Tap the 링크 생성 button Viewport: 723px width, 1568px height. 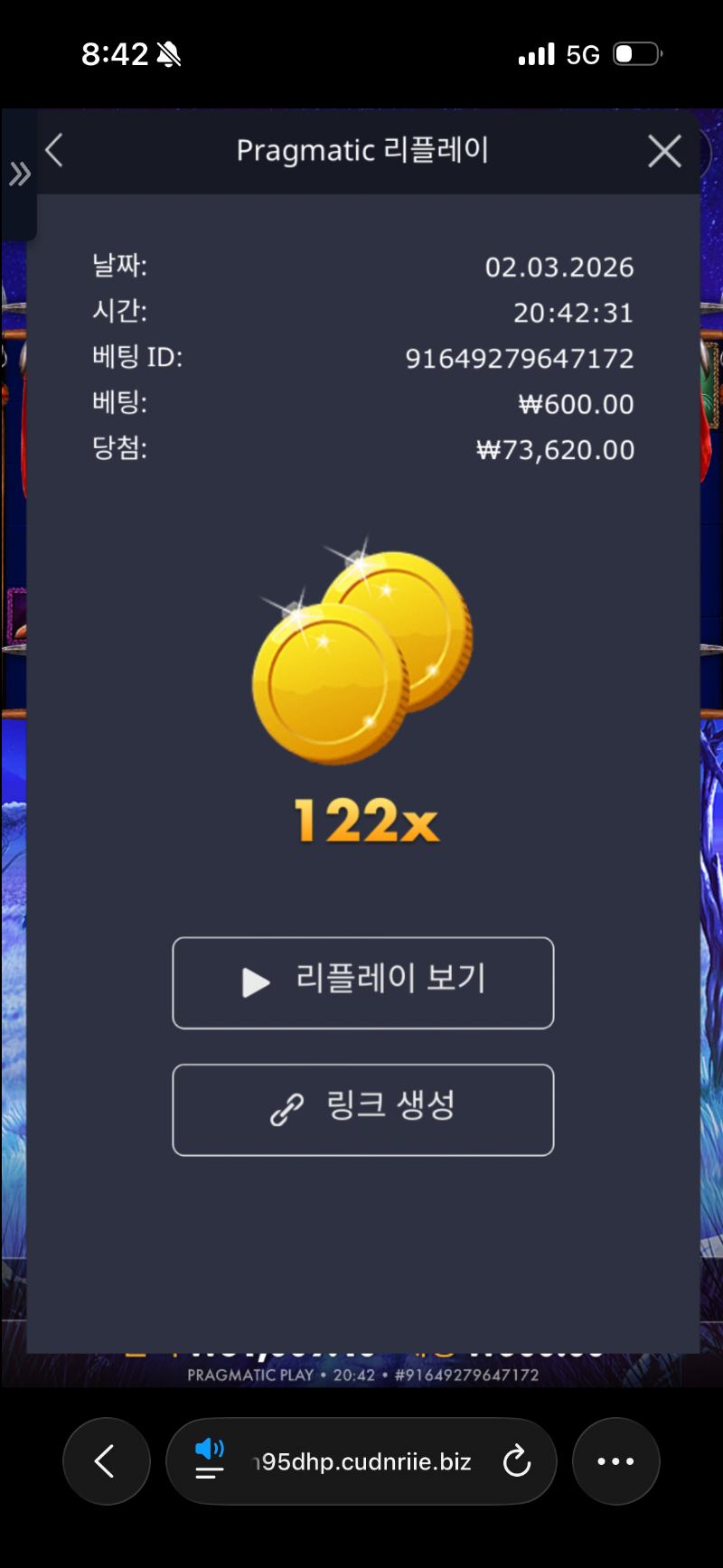click(x=362, y=1109)
